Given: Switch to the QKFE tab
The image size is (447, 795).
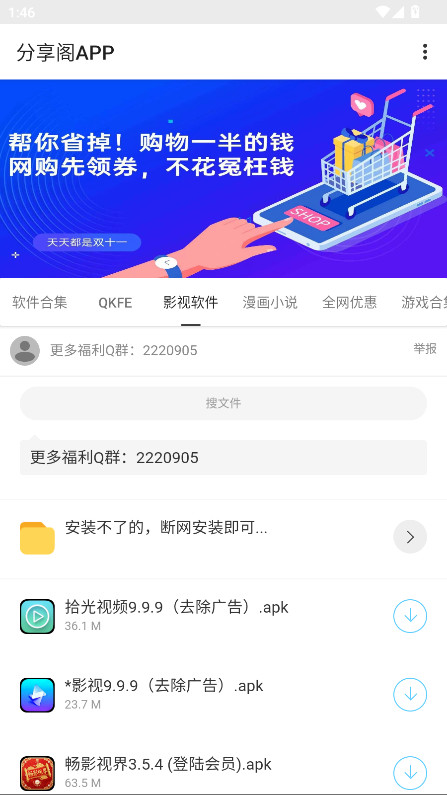Looking at the screenshot, I should [115, 303].
